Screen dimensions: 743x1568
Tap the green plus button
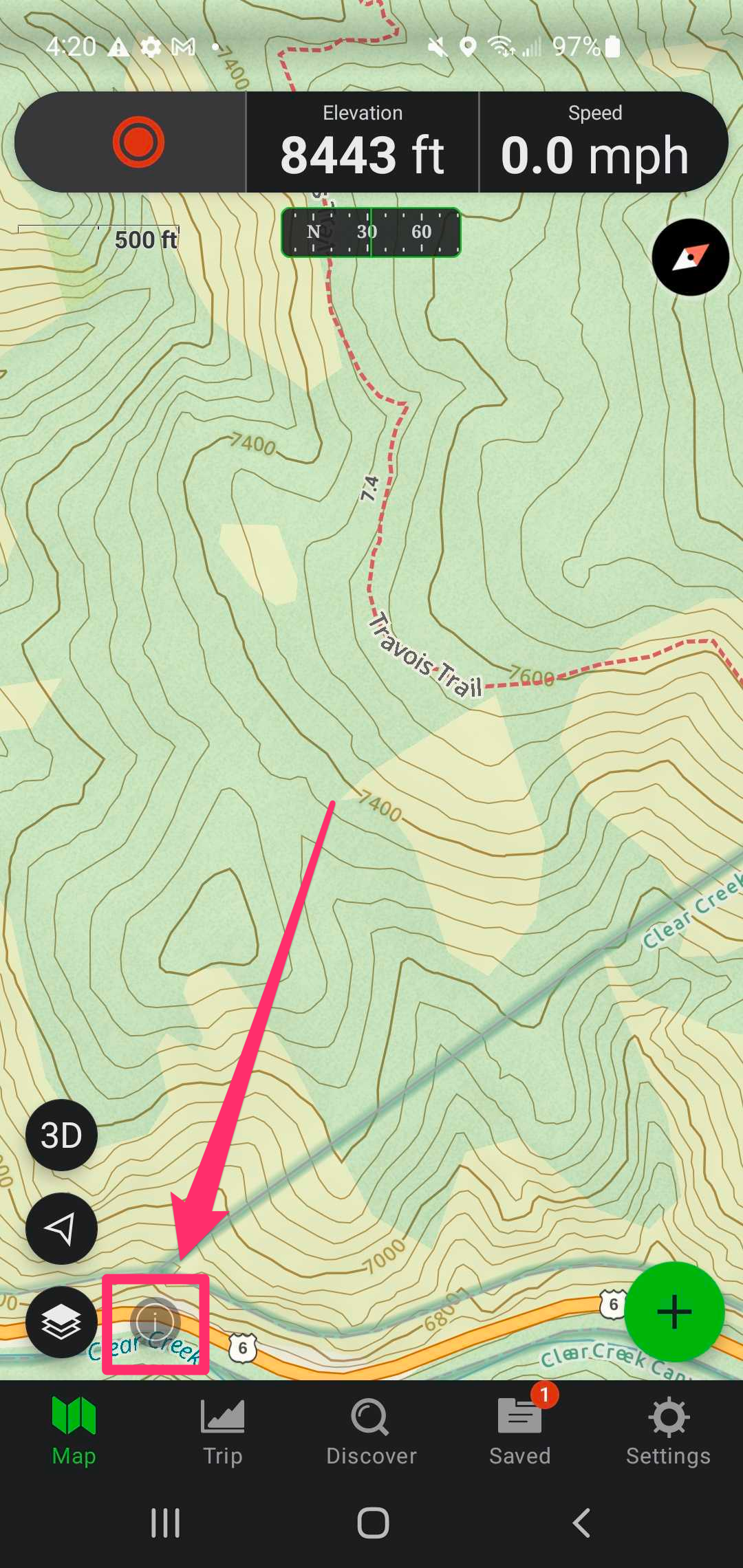coord(674,1312)
